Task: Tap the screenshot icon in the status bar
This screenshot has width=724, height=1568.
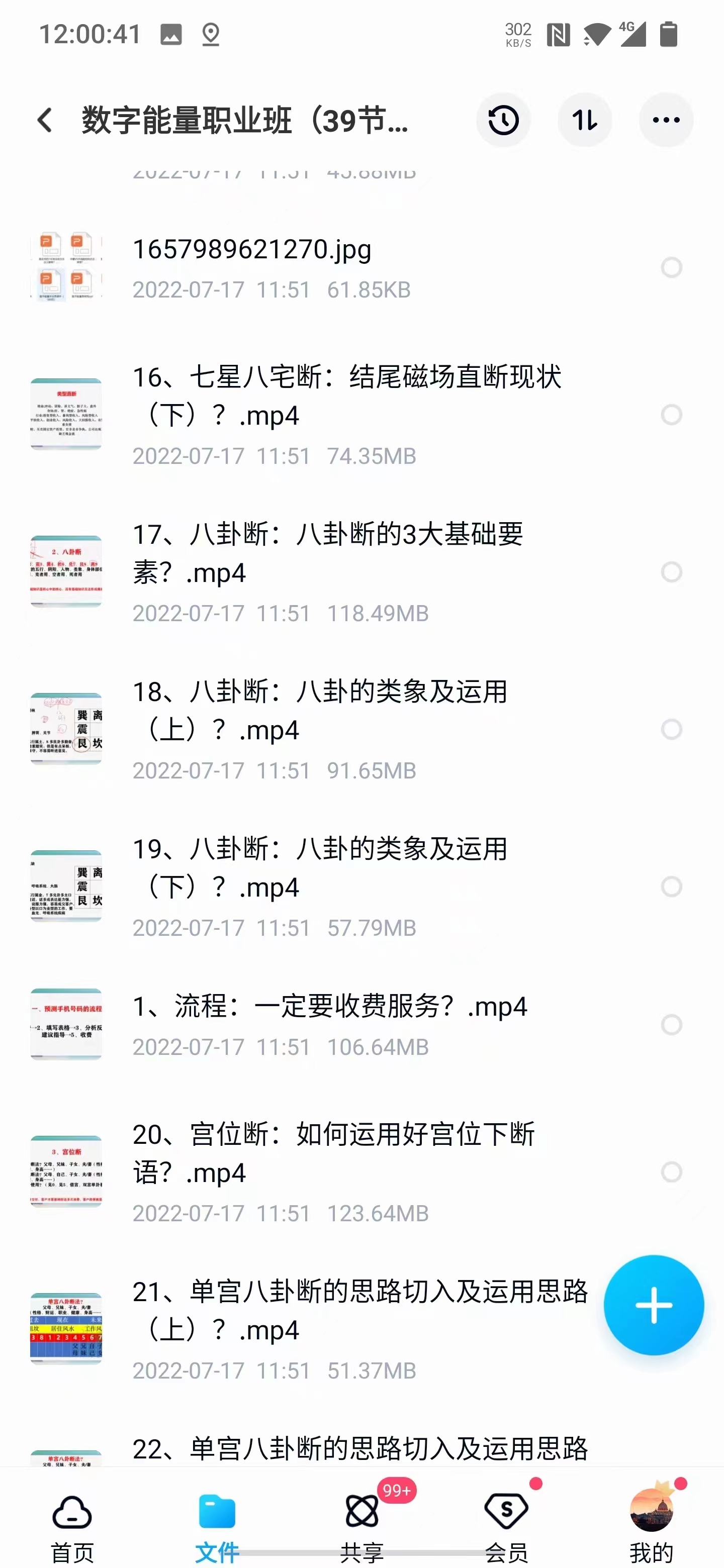Action: [x=171, y=35]
